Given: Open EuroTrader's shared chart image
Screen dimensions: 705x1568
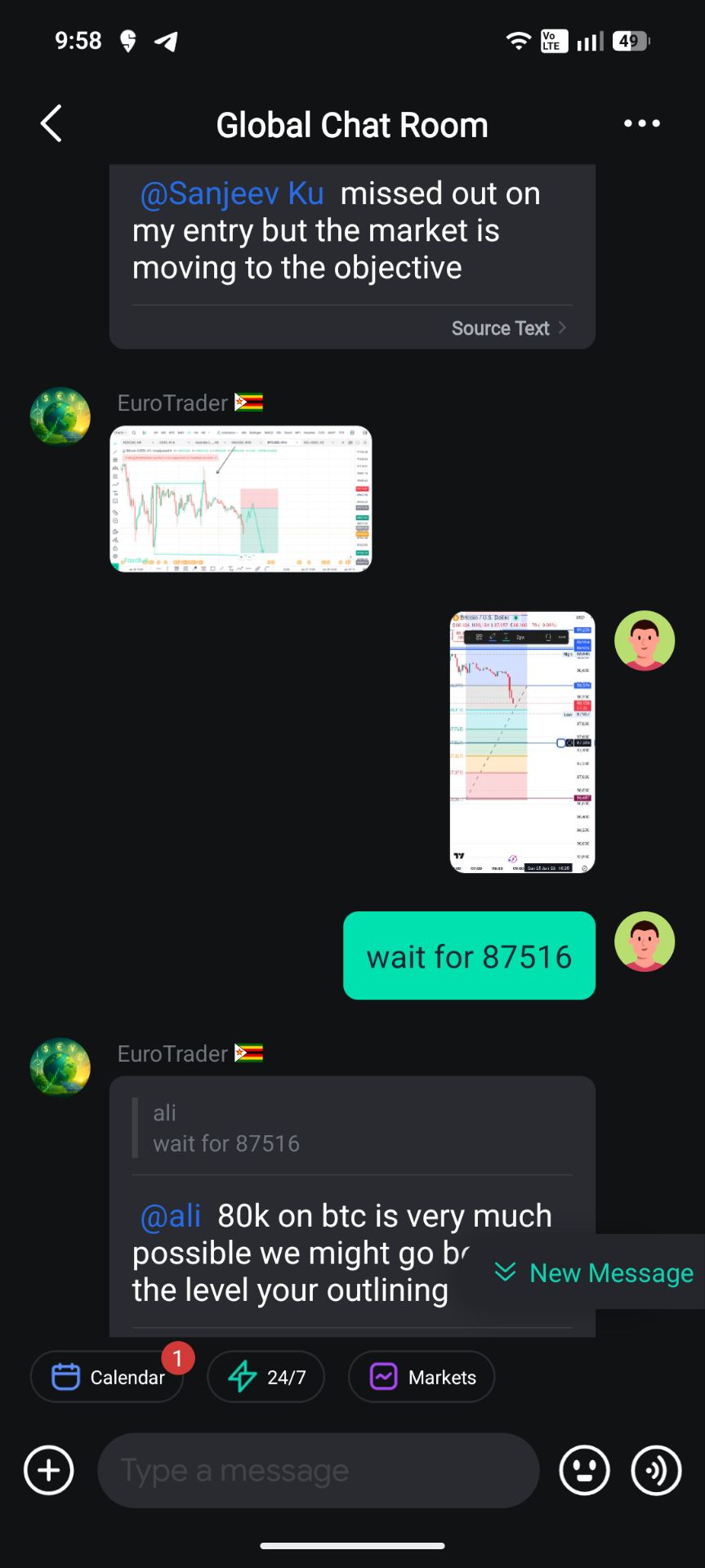Looking at the screenshot, I should 240,499.
